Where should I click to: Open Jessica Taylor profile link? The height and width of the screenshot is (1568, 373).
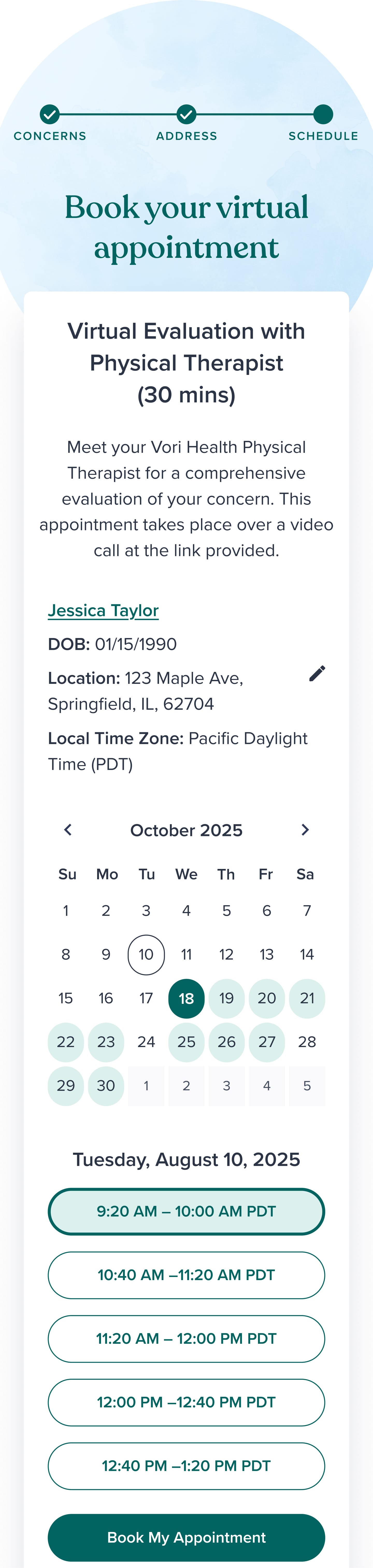click(103, 610)
